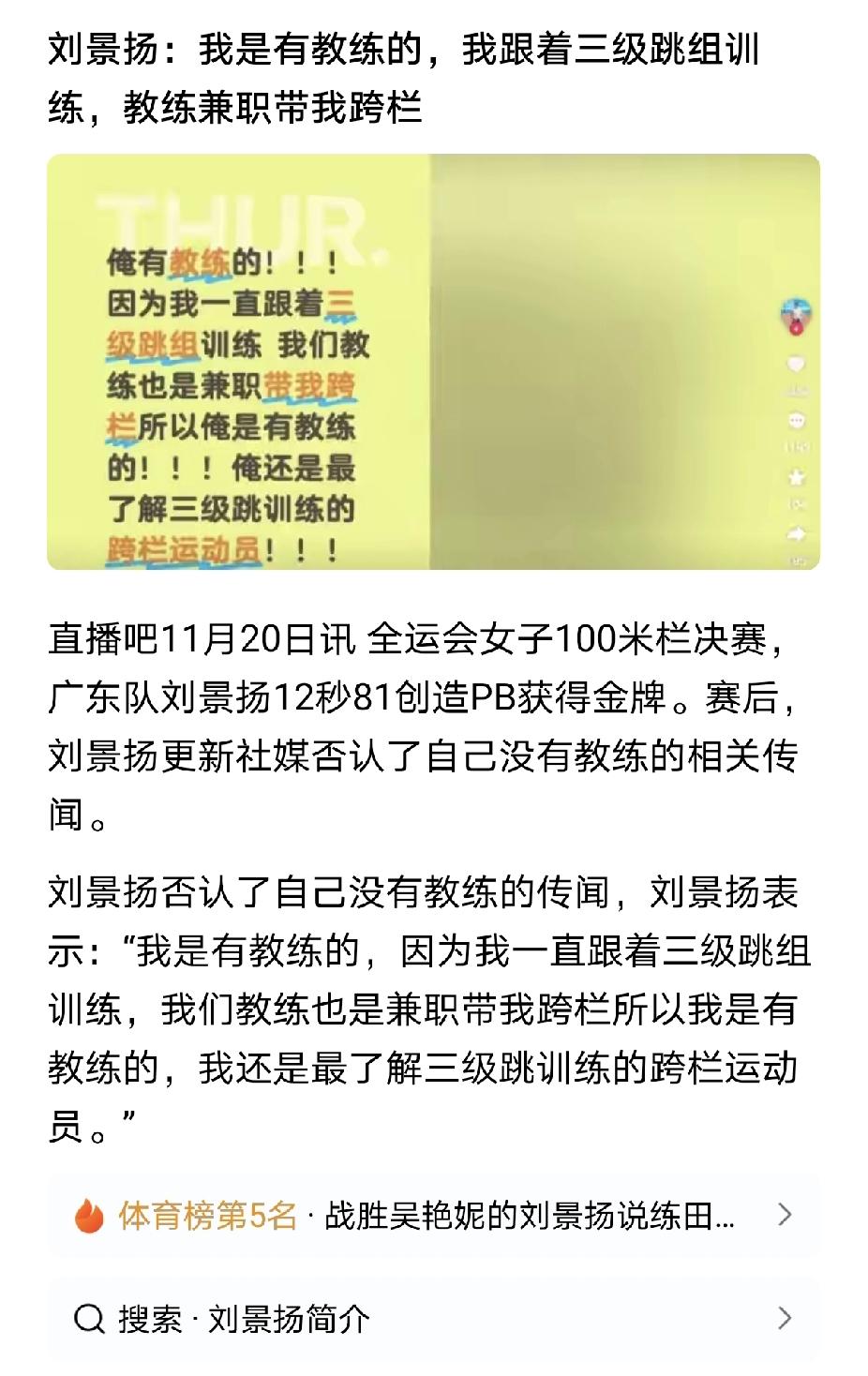Favorite the video using the star icon
The width and height of the screenshot is (868, 1376).
click(797, 477)
